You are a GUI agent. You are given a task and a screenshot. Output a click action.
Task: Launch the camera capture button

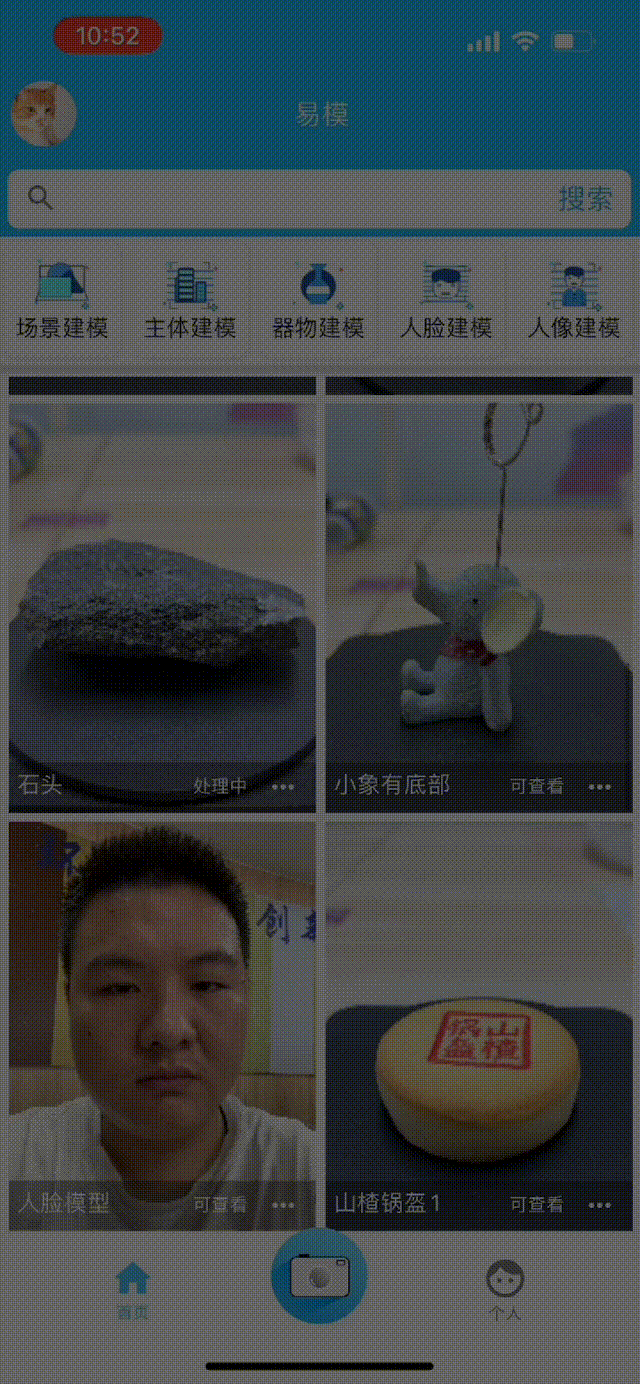pyautogui.click(x=320, y=1277)
